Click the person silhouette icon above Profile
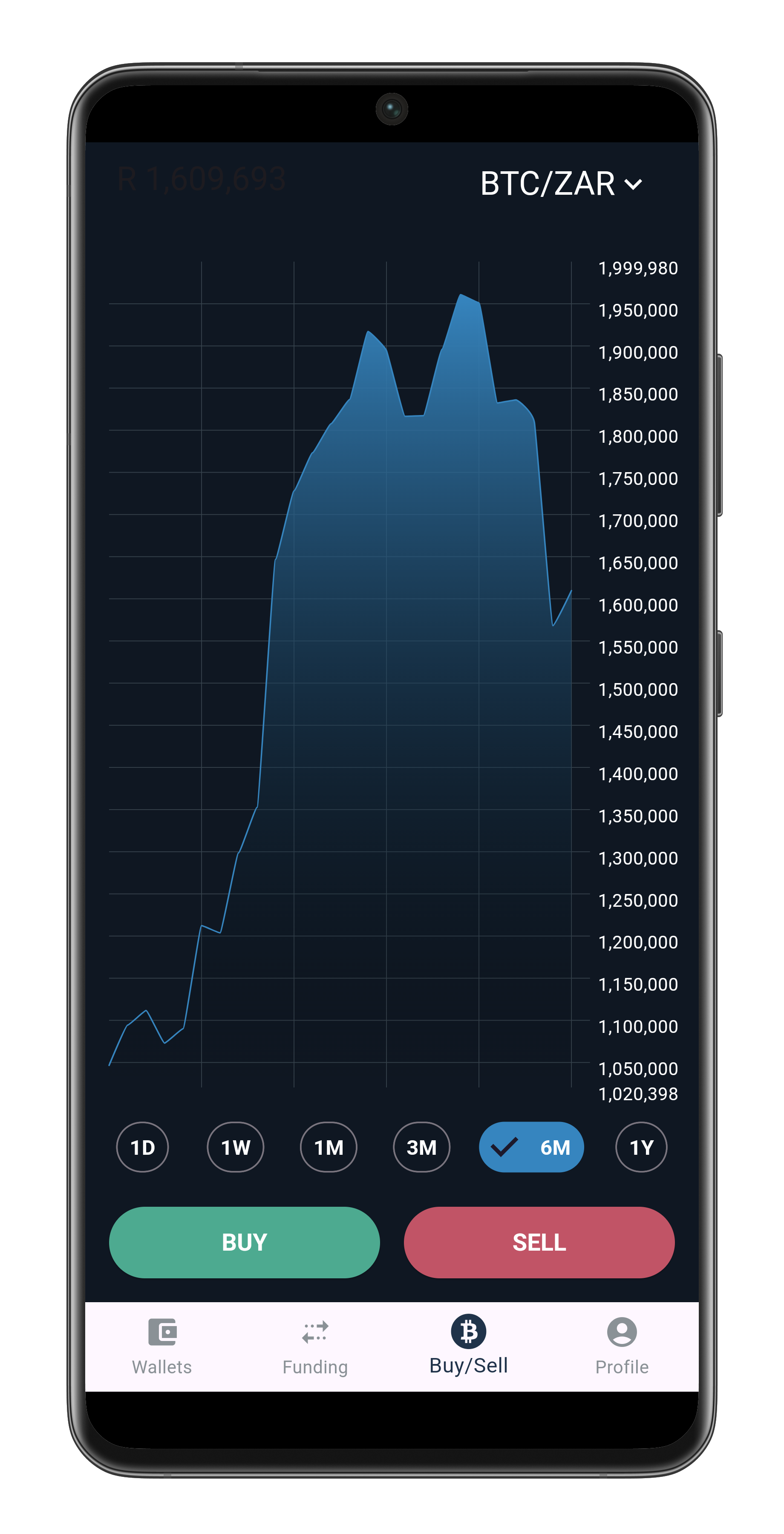This screenshot has height=1534, width=784. 622,1332
